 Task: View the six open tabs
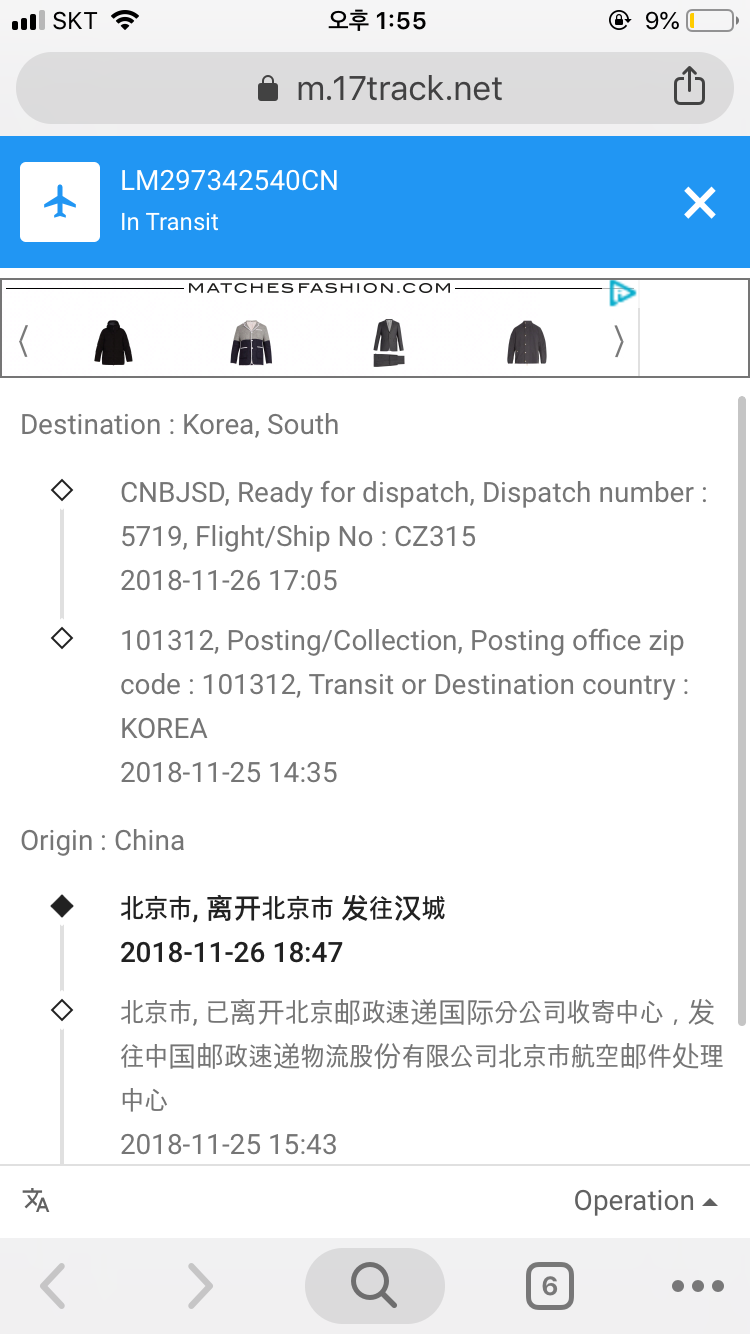(x=549, y=1286)
